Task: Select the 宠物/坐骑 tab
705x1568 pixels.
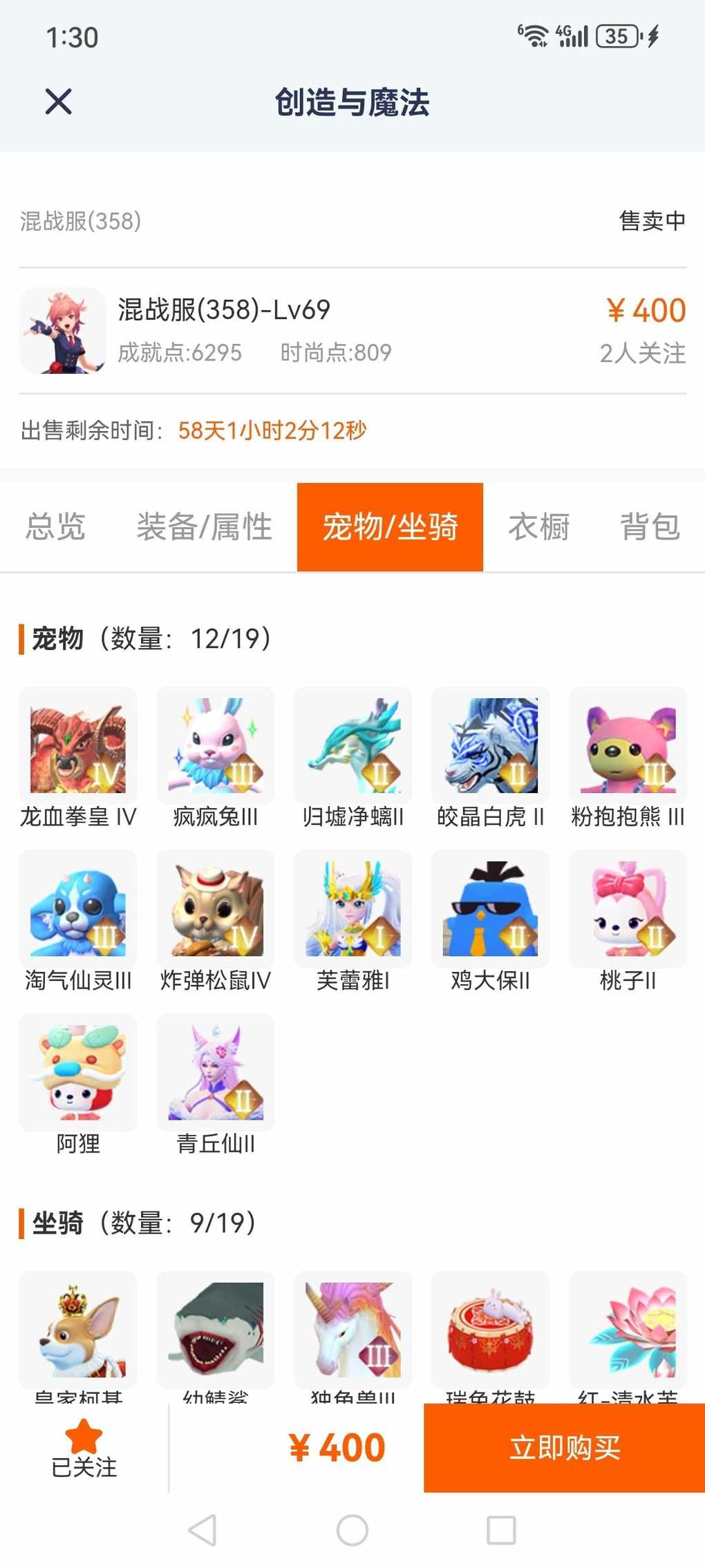Action: click(390, 527)
